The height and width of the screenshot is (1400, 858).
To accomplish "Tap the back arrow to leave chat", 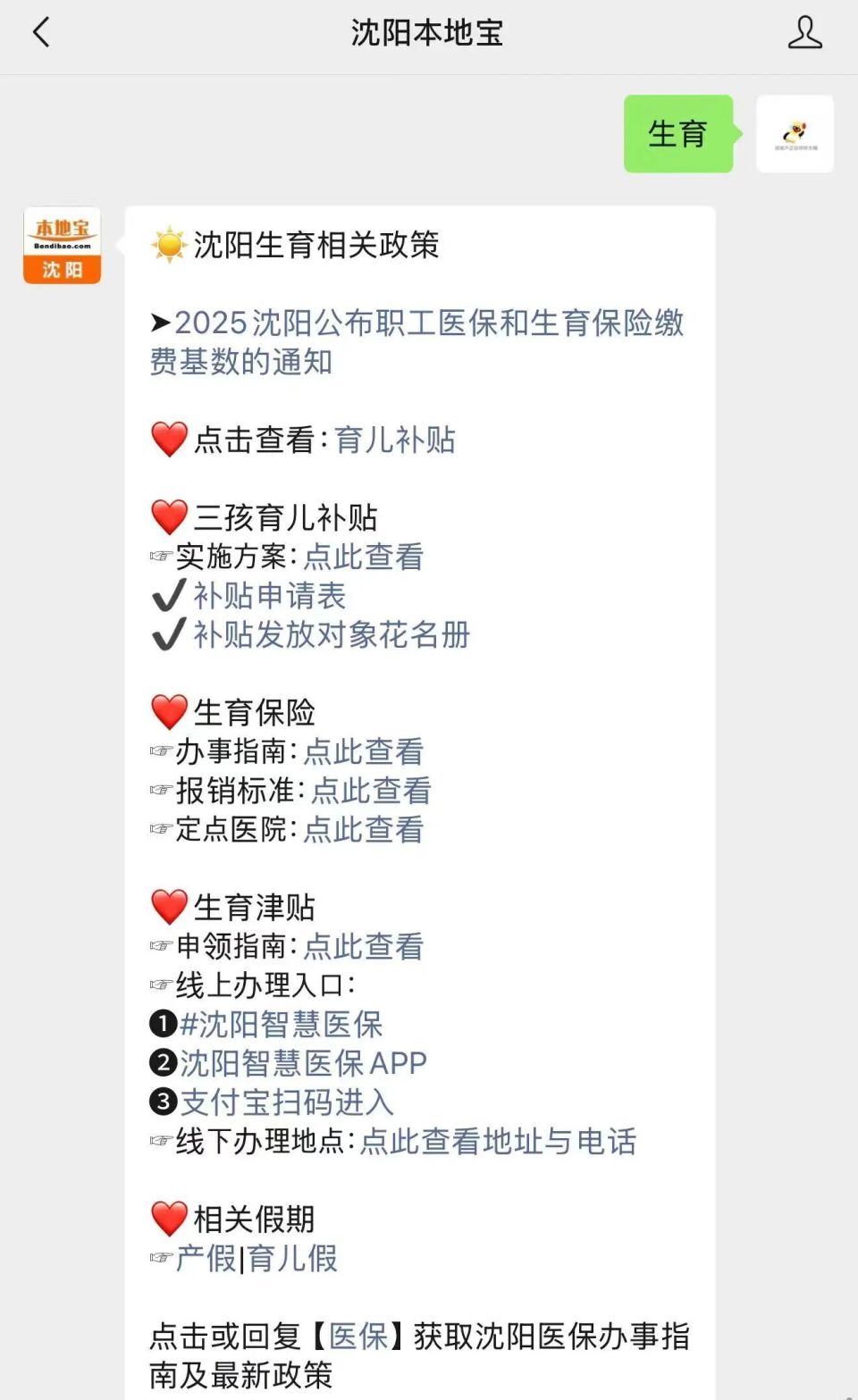I will point(38,31).
